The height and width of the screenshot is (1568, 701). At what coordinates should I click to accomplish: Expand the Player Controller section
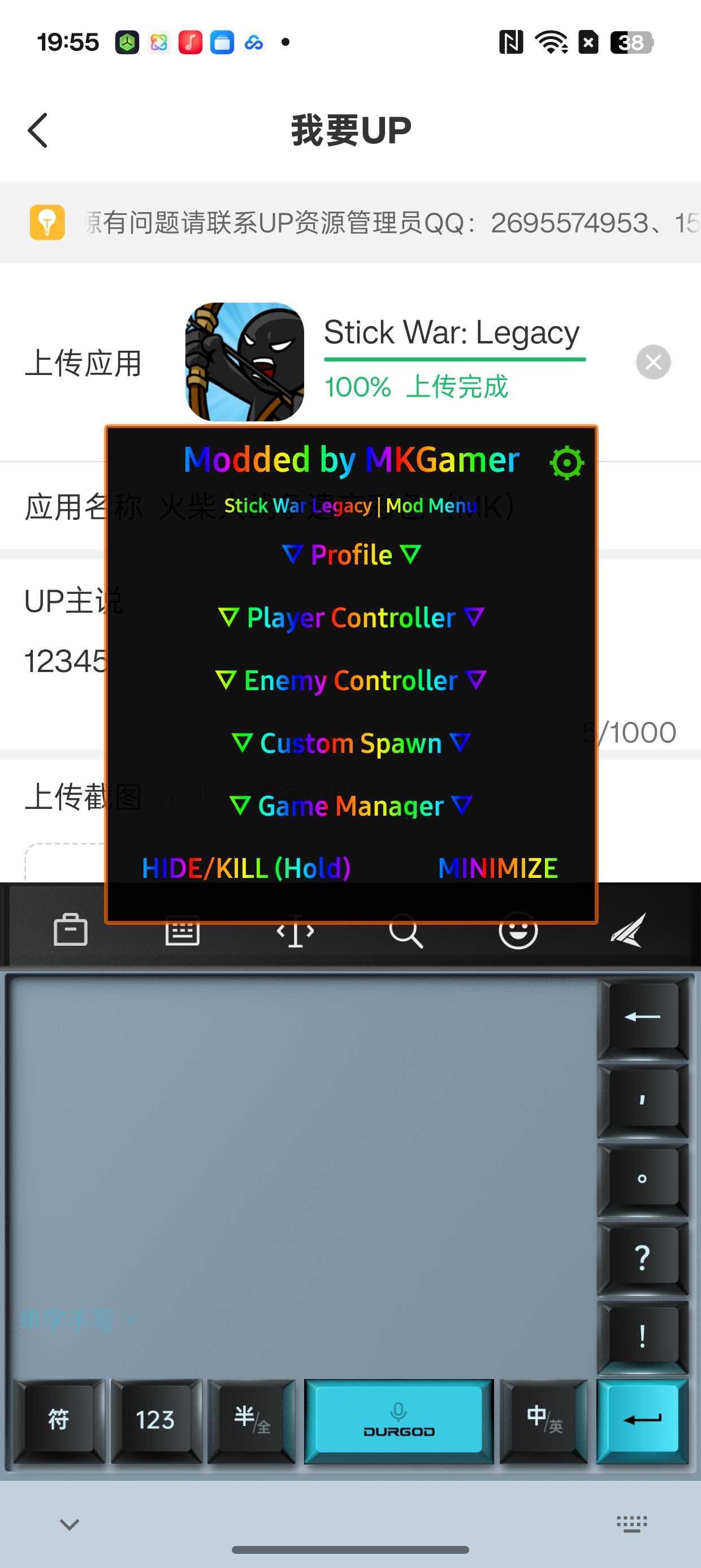(x=351, y=618)
